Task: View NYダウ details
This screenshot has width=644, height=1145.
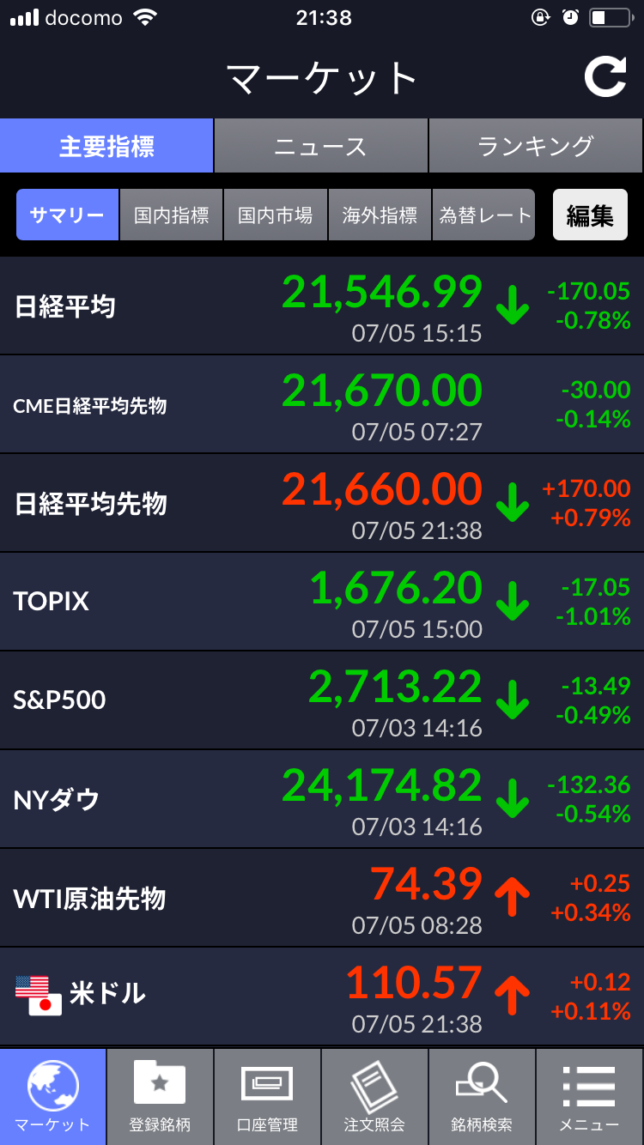Action: tap(322, 798)
